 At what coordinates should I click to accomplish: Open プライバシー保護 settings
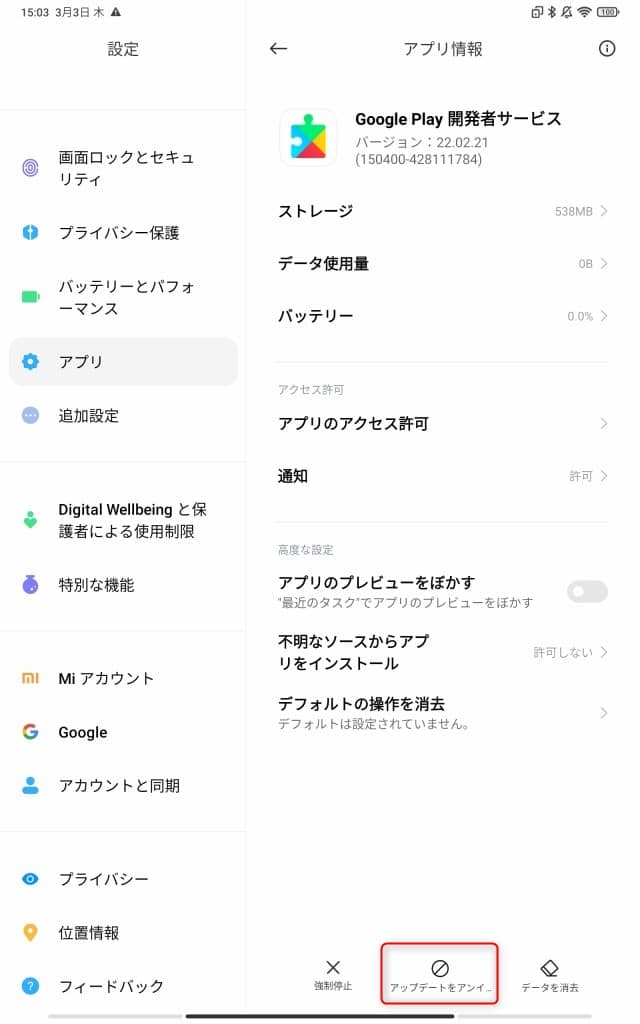click(x=123, y=232)
